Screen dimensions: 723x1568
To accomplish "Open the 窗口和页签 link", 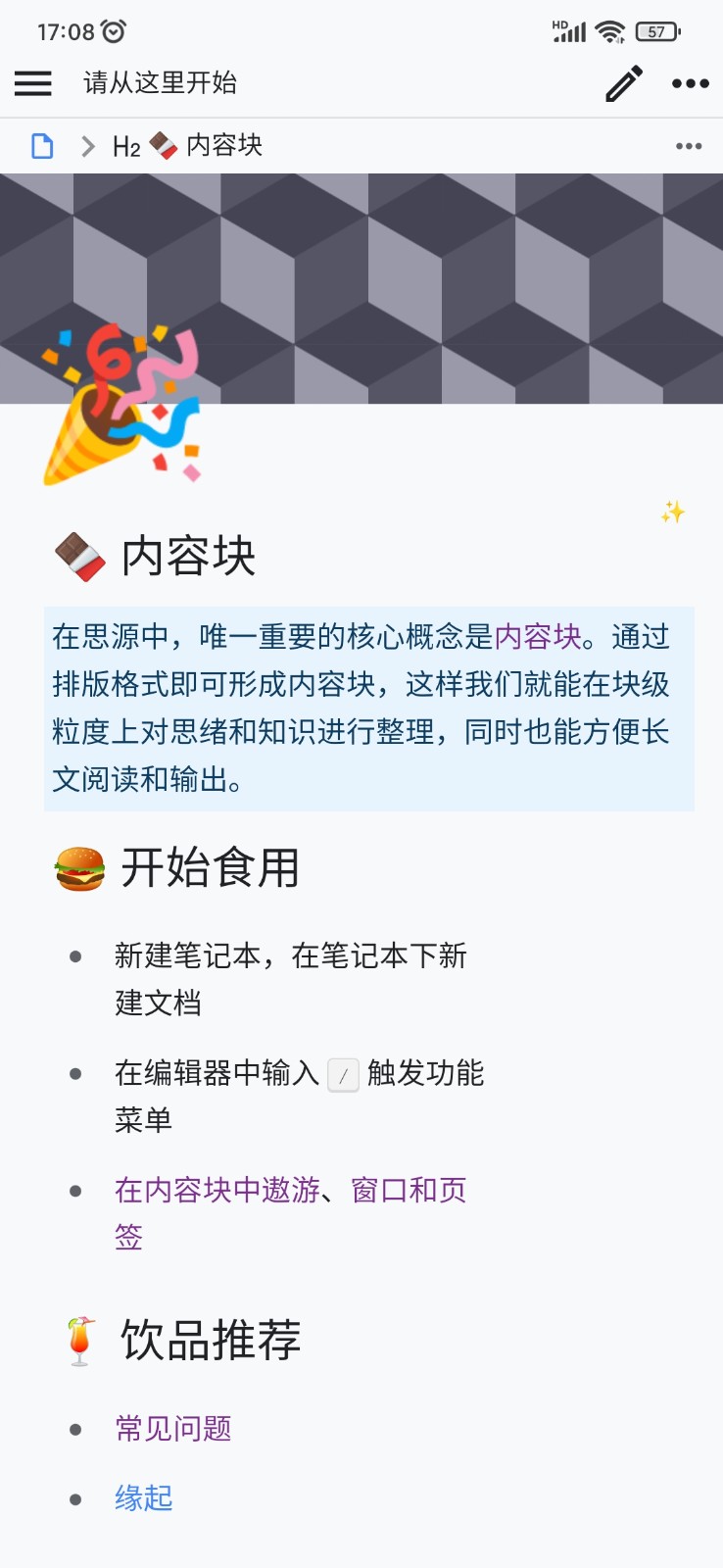I will pos(408,1190).
